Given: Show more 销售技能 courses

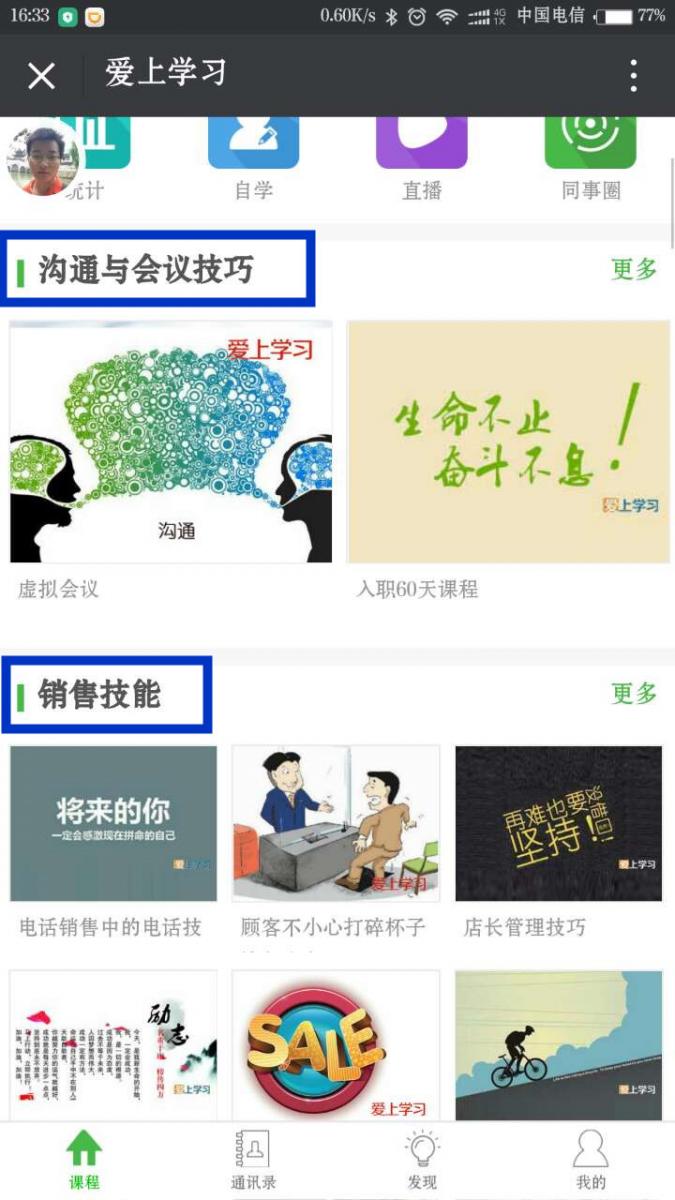Looking at the screenshot, I should point(634,693).
